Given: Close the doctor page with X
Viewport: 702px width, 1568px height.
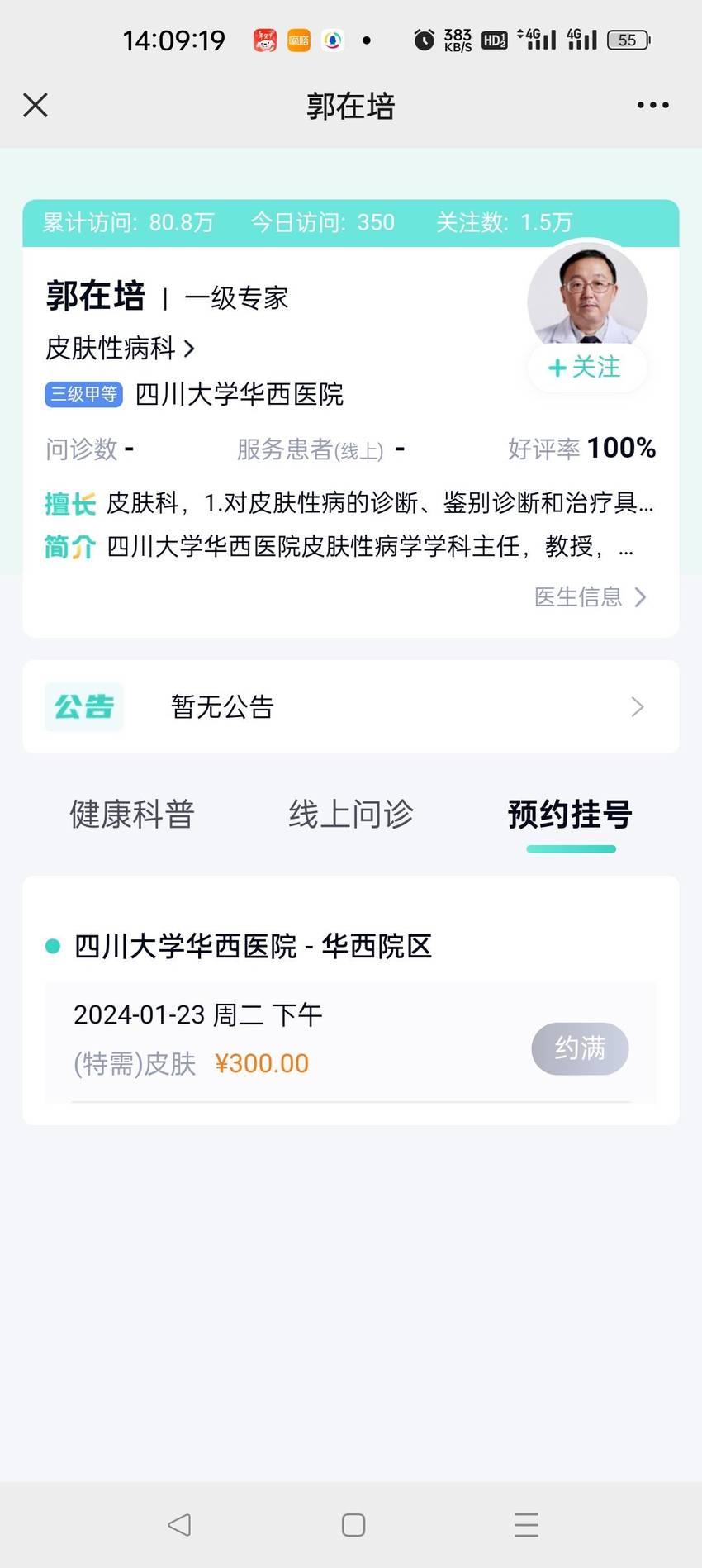Looking at the screenshot, I should pos(36,105).
